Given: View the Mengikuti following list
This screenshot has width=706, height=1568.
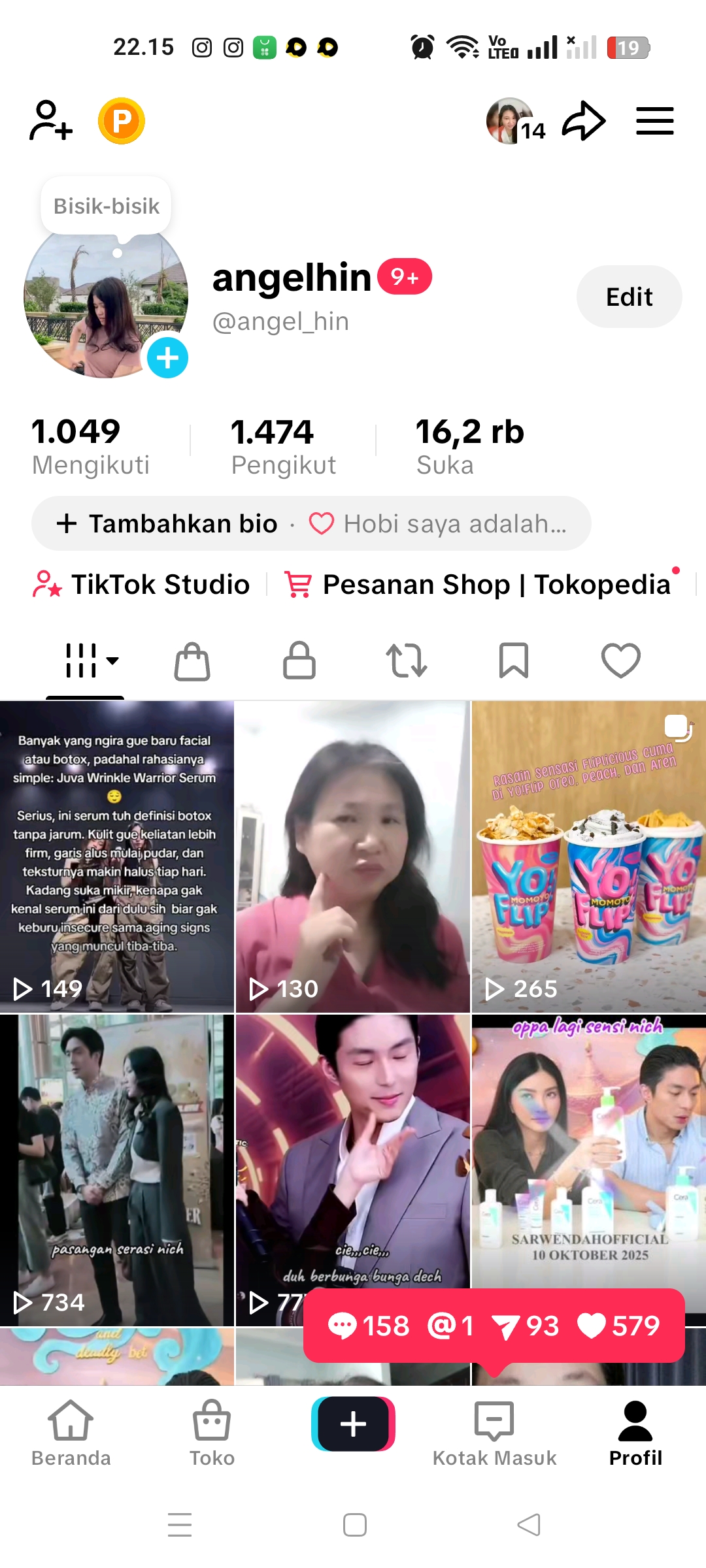Looking at the screenshot, I should [x=91, y=446].
